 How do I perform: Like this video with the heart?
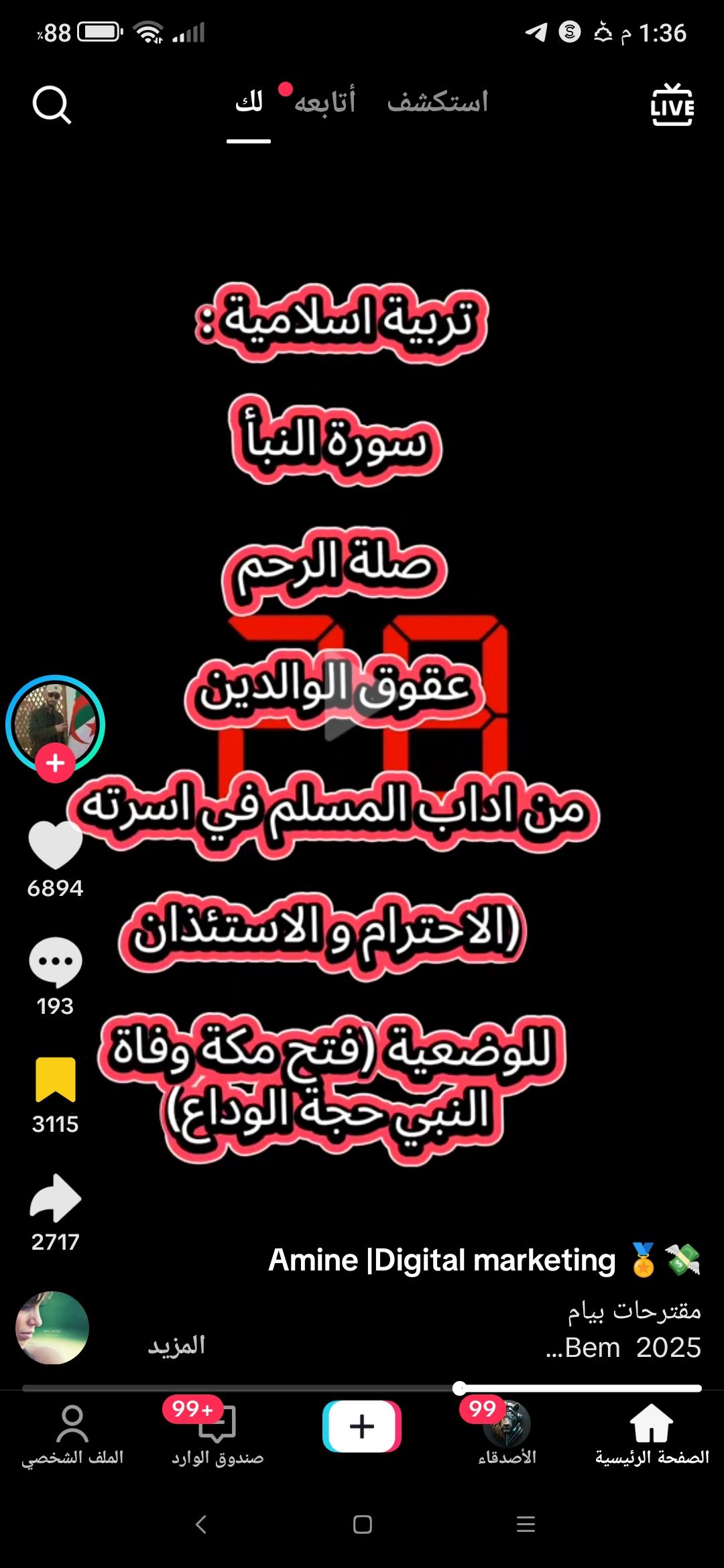point(55,846)
